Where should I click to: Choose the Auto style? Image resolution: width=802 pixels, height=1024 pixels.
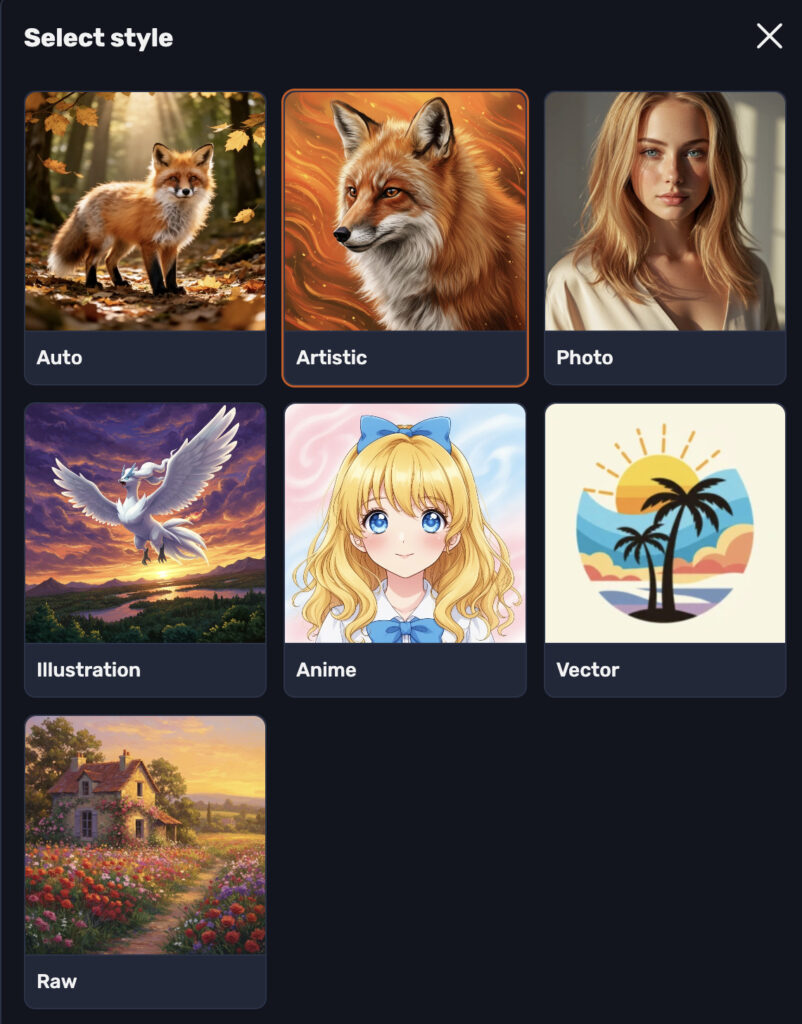pyautogui.click(x=145, y=238)
